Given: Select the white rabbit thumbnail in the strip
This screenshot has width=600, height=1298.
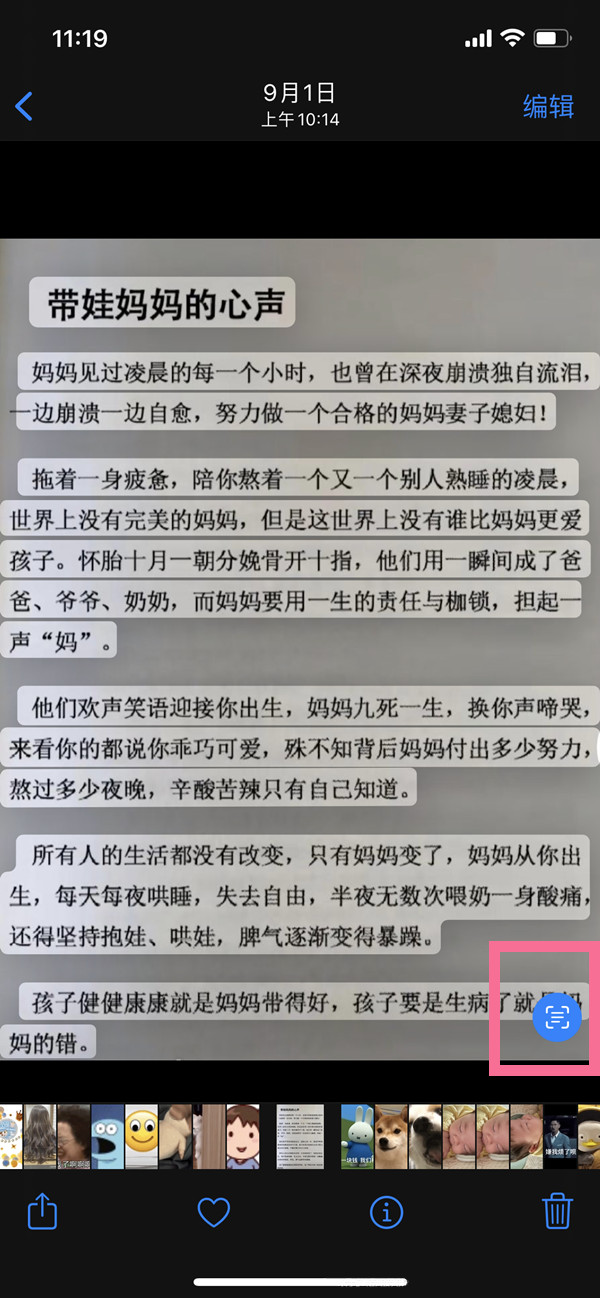Looking at the screenshot, I should click(x=357, y=1137).
